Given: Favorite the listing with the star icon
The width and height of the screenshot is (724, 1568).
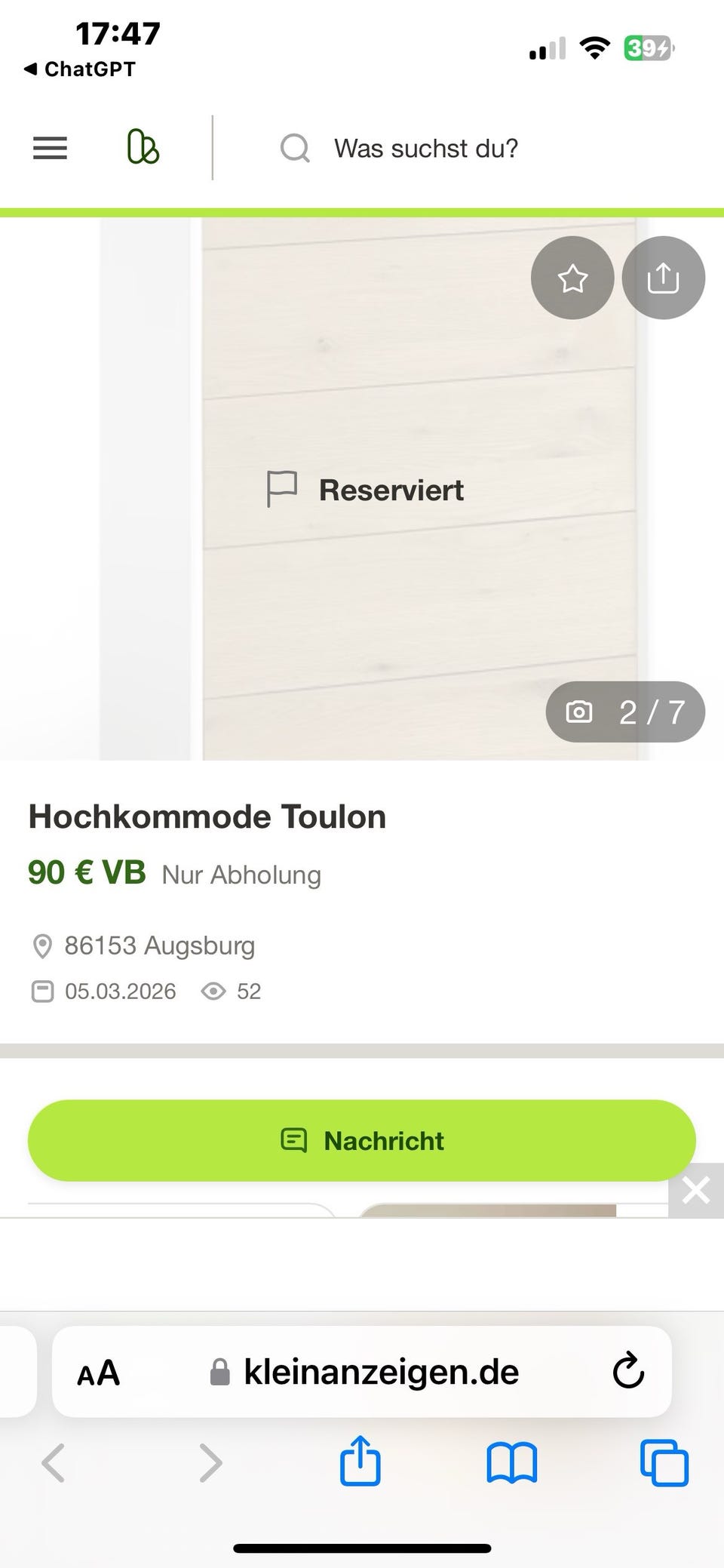Looking at the screenshot, I should [x=572, y=278].
